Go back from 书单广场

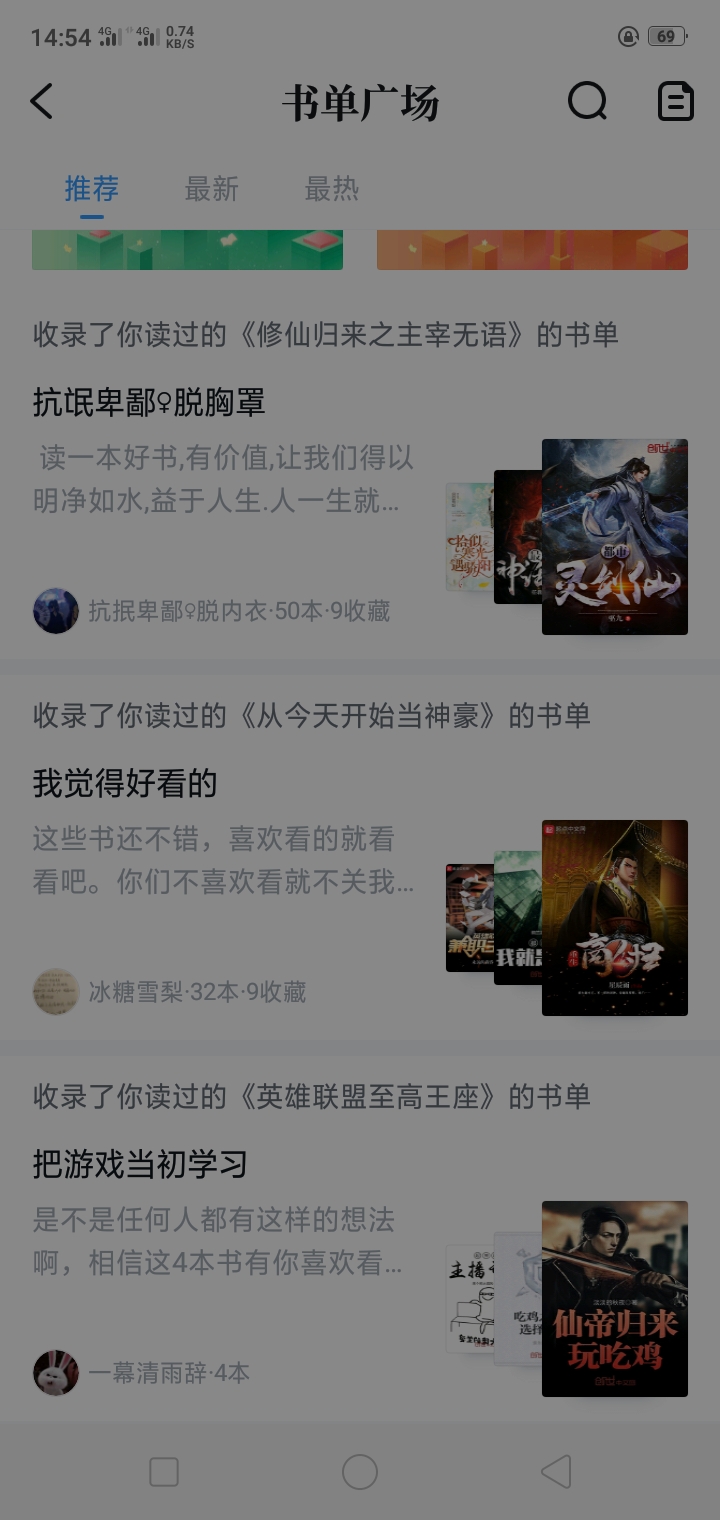point(42,102)
